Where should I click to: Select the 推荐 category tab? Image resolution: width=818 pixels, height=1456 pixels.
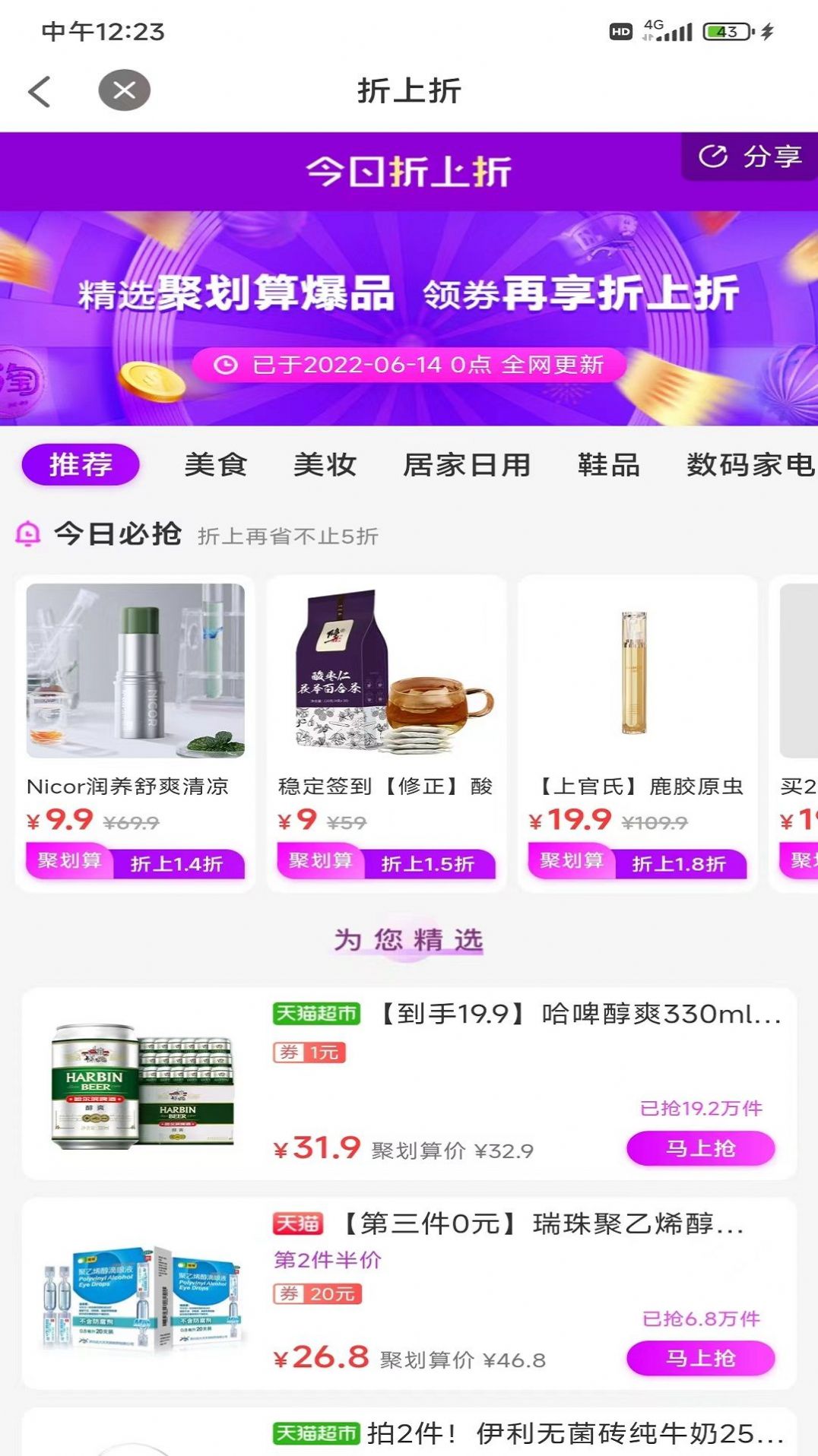tap(81, 465)
